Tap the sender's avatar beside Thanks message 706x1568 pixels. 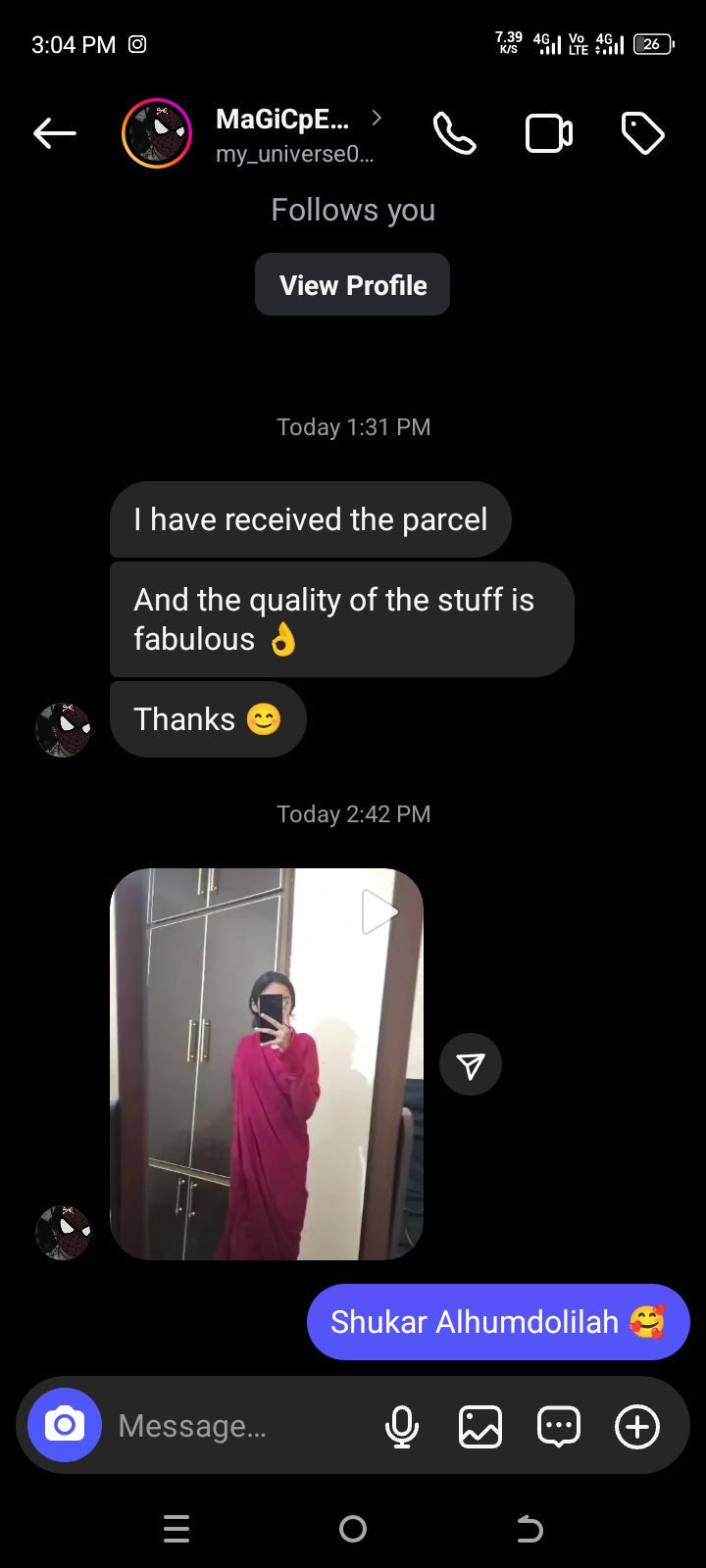(64, 729)
